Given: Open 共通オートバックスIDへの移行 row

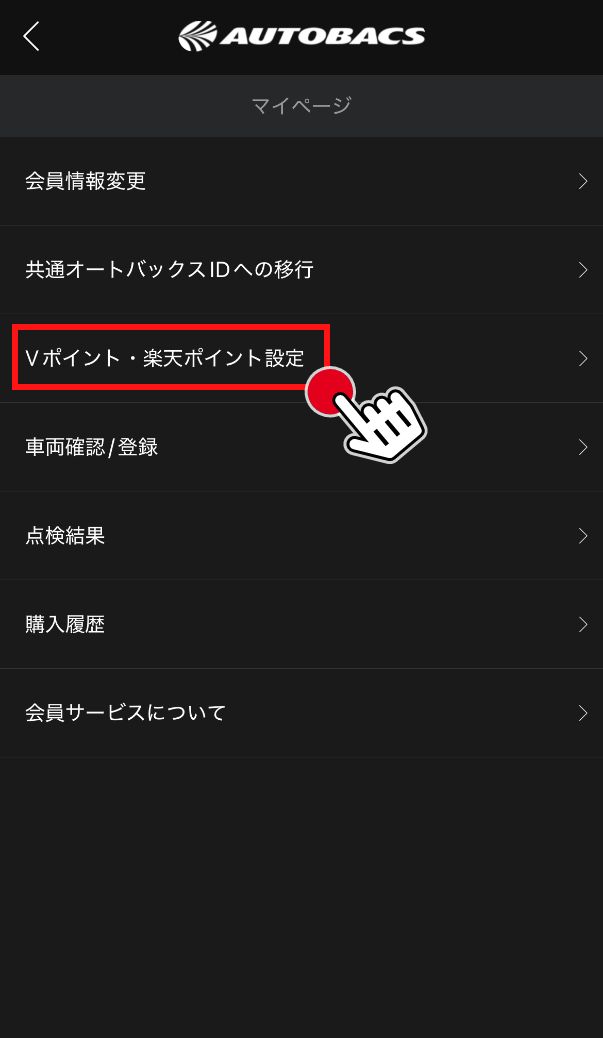Looking at the screenshot, I should [x=300, y=269].
